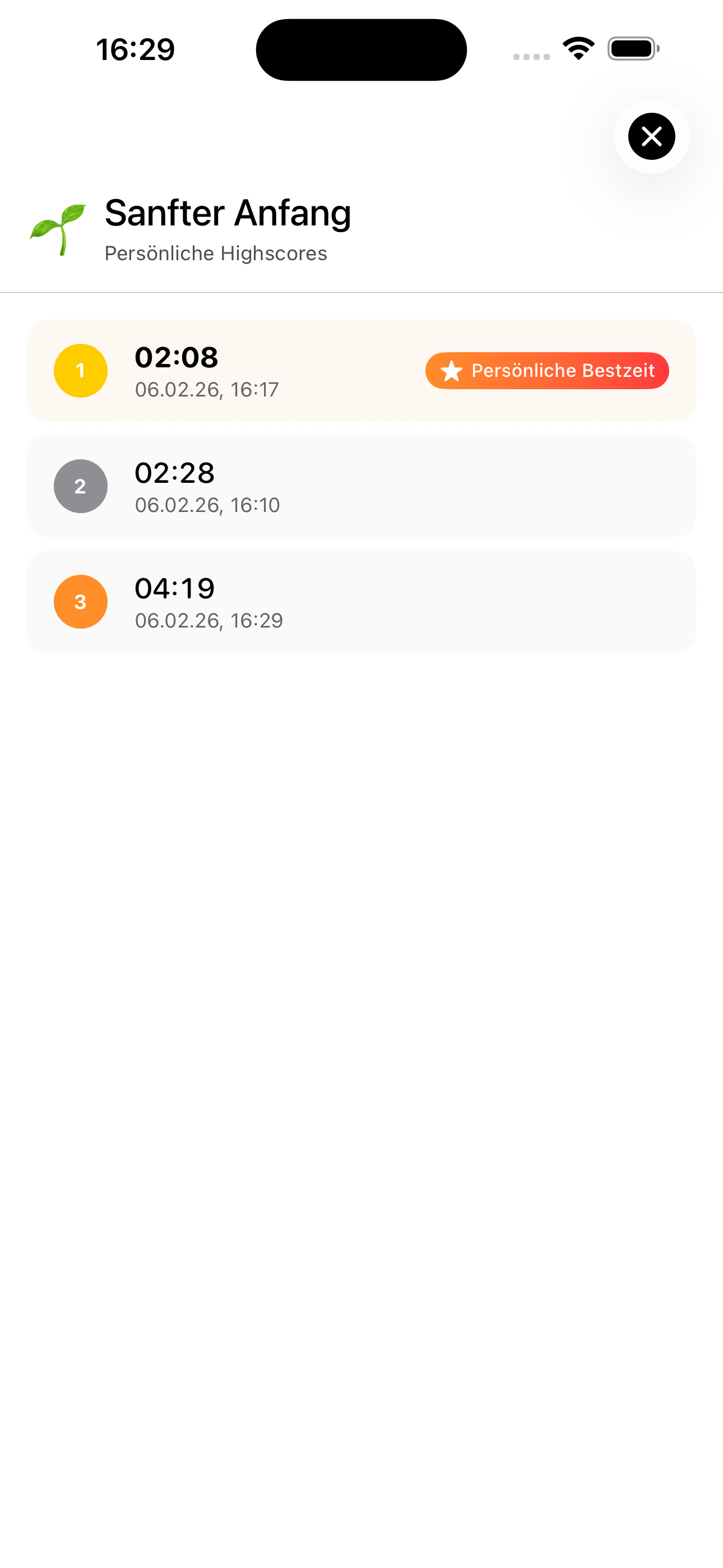723x1568 pixels.
Task: Click the star icon in the Persönliche Bestzeit badge
Action: (x=452, y=370)
